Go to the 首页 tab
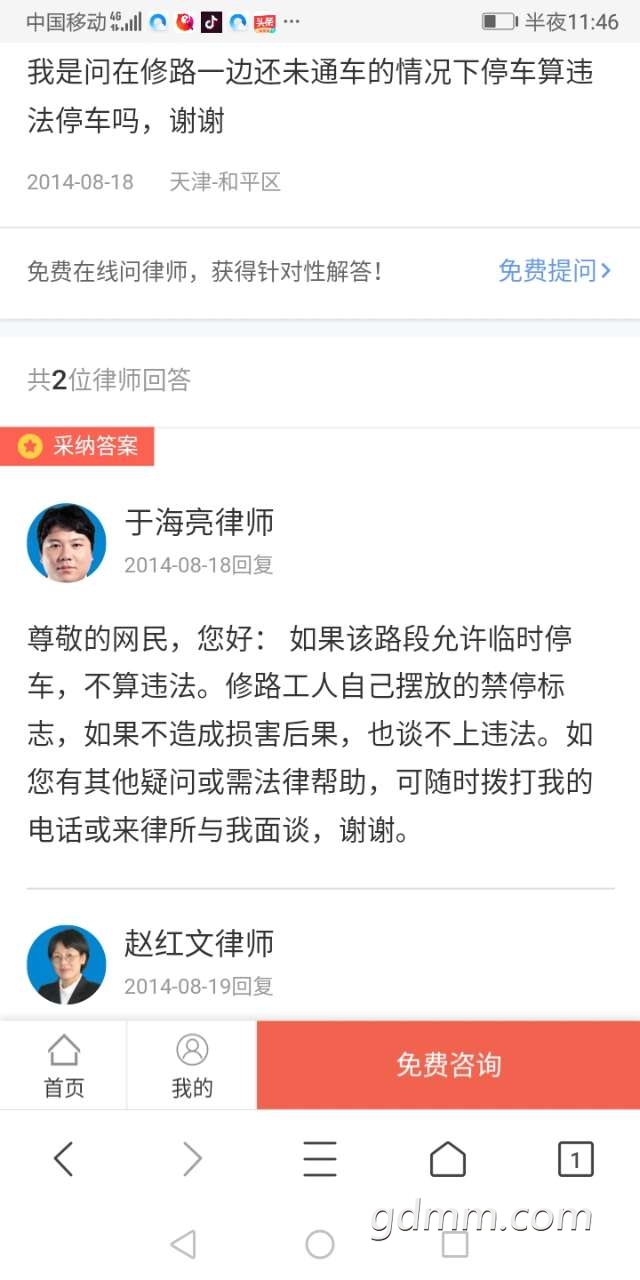Viewport: 640px width, 1280px height. (x=64, y=1066)
